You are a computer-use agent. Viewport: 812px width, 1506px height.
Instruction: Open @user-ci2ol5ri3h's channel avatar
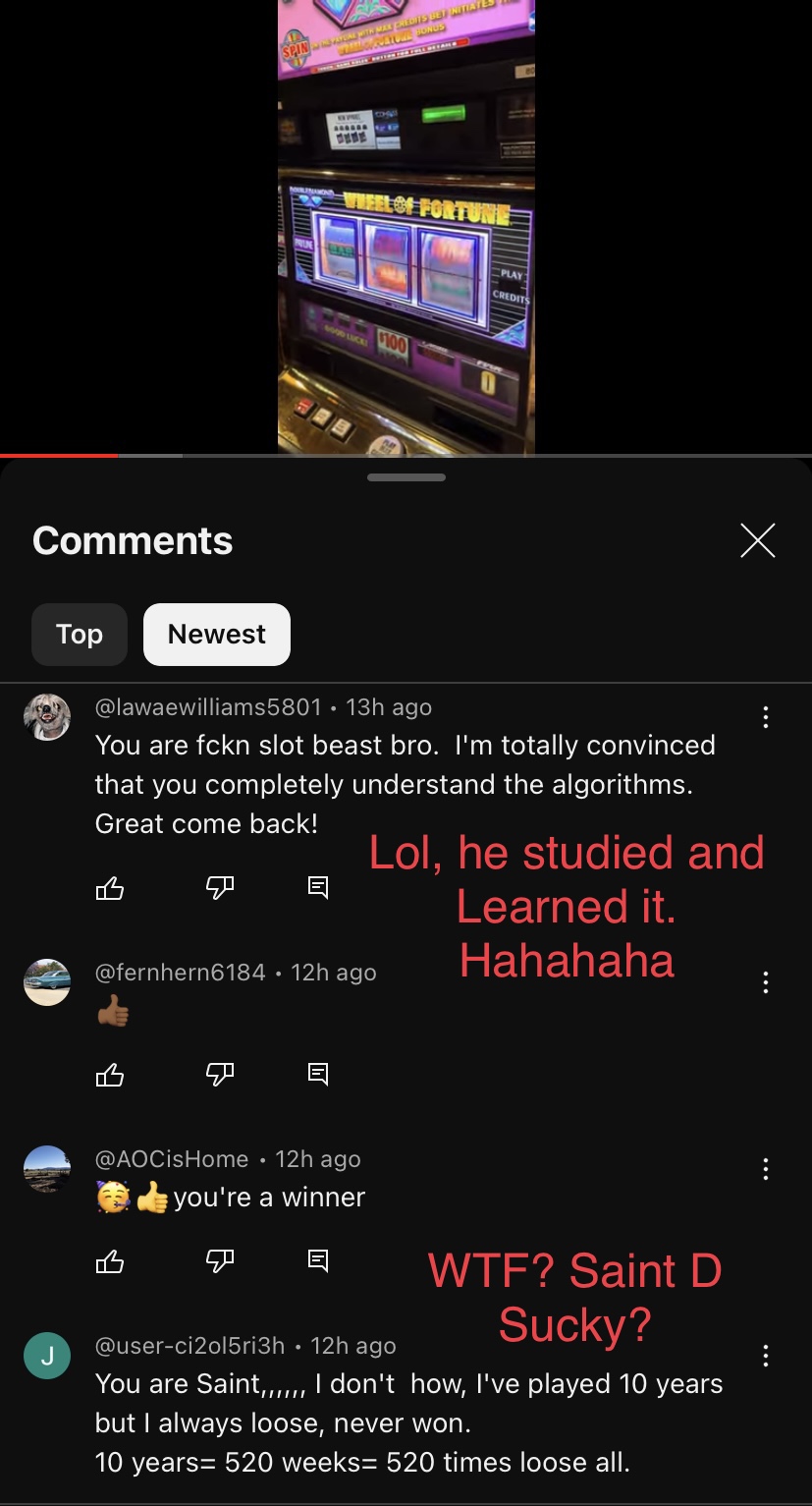(x=47, y=1356)
